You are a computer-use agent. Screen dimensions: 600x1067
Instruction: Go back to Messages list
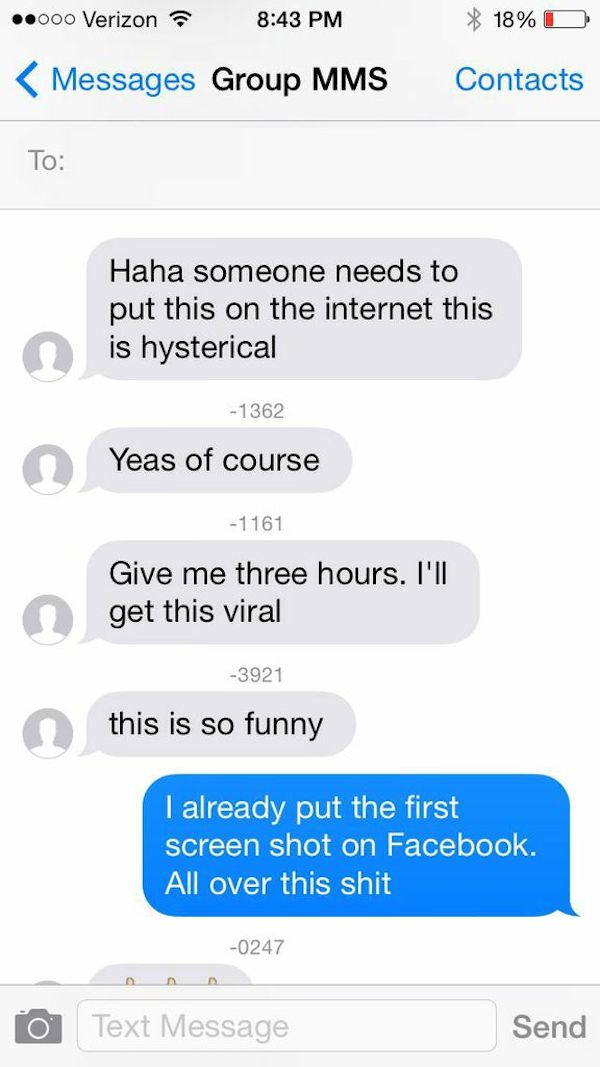105,79
